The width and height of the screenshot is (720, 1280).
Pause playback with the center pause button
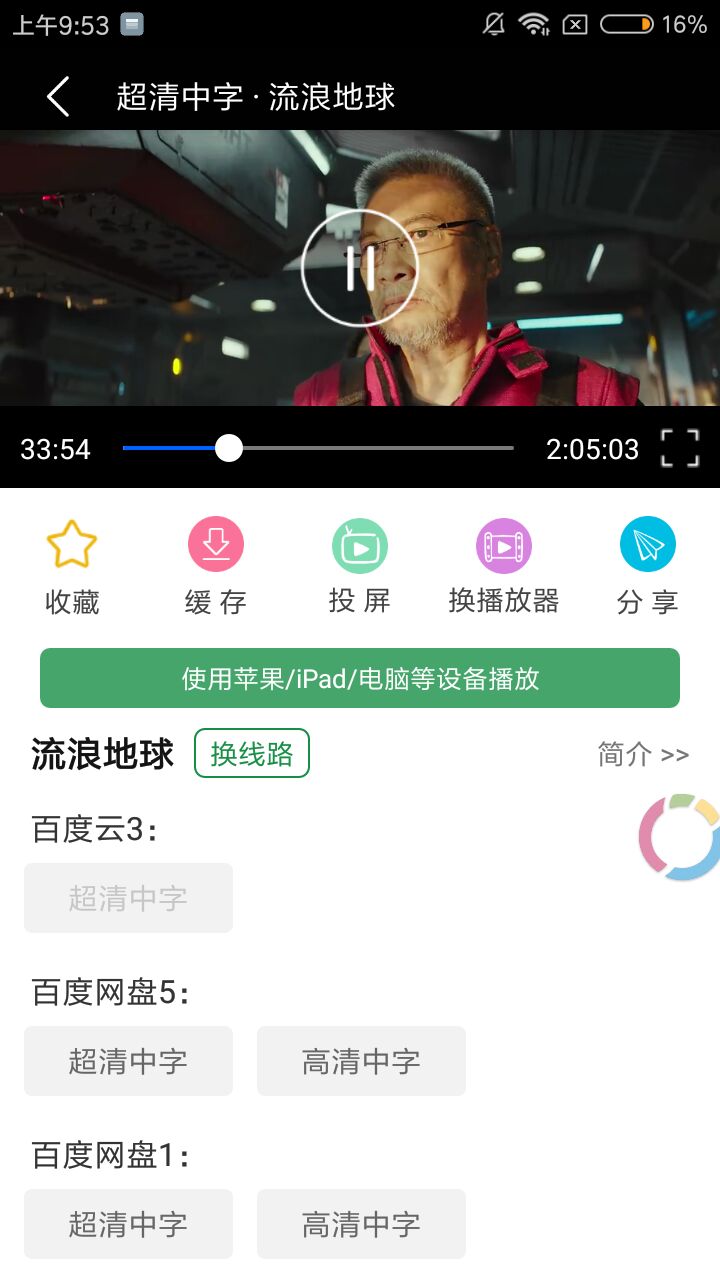(359, 267)
